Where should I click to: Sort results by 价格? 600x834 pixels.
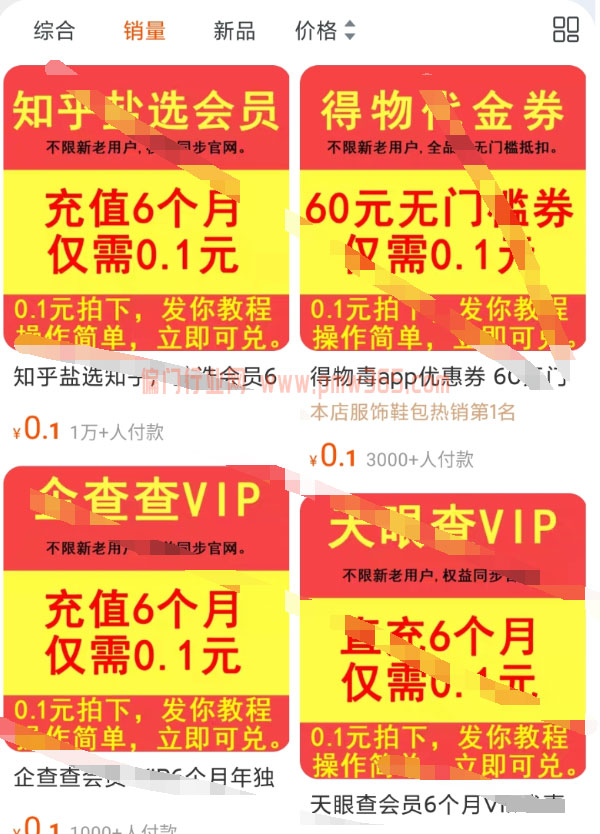(x=324, y=30)
